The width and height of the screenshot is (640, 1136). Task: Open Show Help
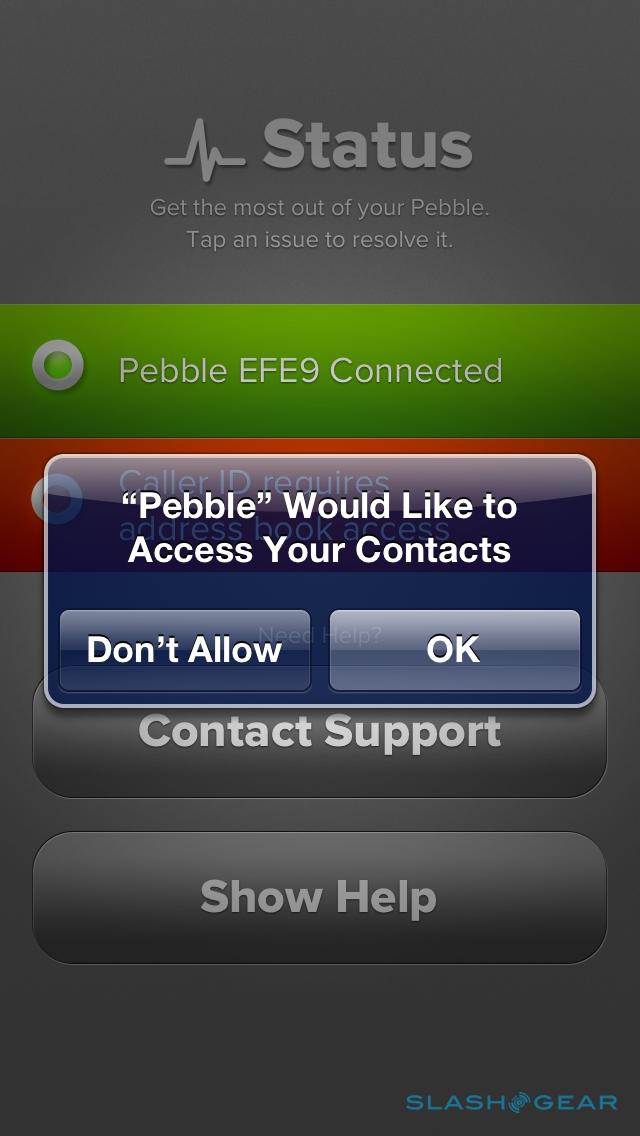[320, 897]
